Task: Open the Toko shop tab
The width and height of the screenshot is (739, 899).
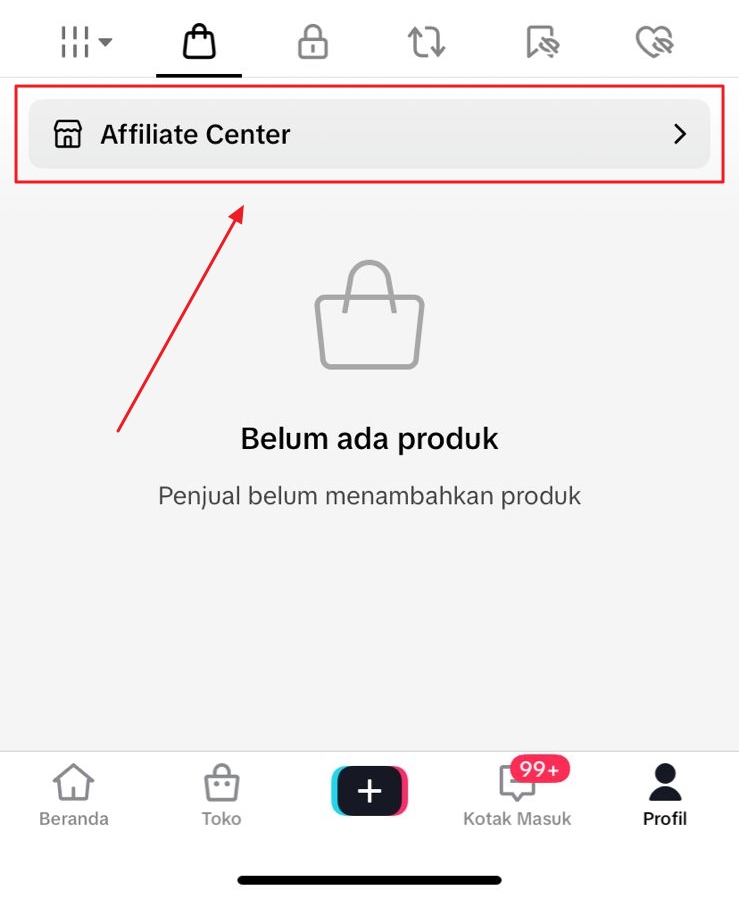Action: (220, 790)
